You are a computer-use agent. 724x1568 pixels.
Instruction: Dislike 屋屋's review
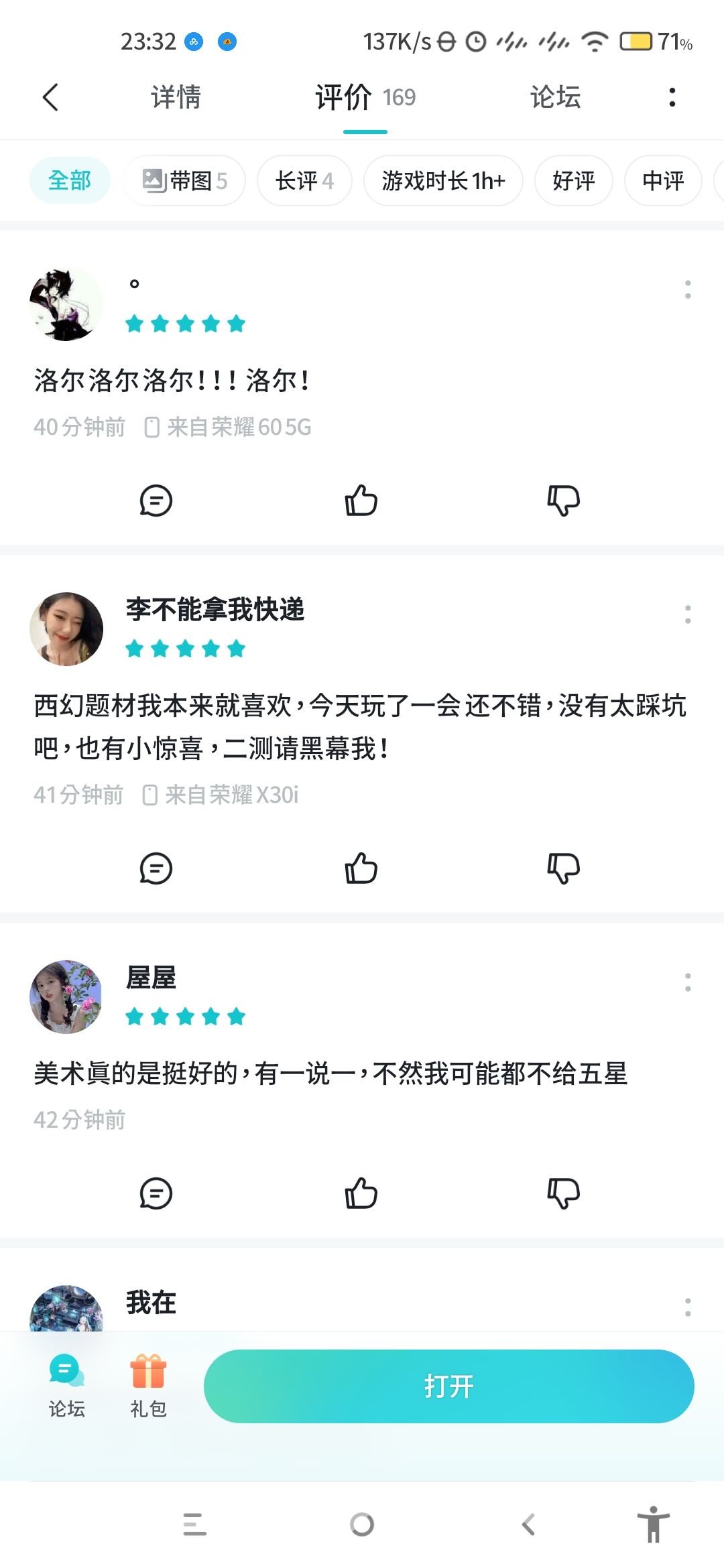(x=564, y=1193)
